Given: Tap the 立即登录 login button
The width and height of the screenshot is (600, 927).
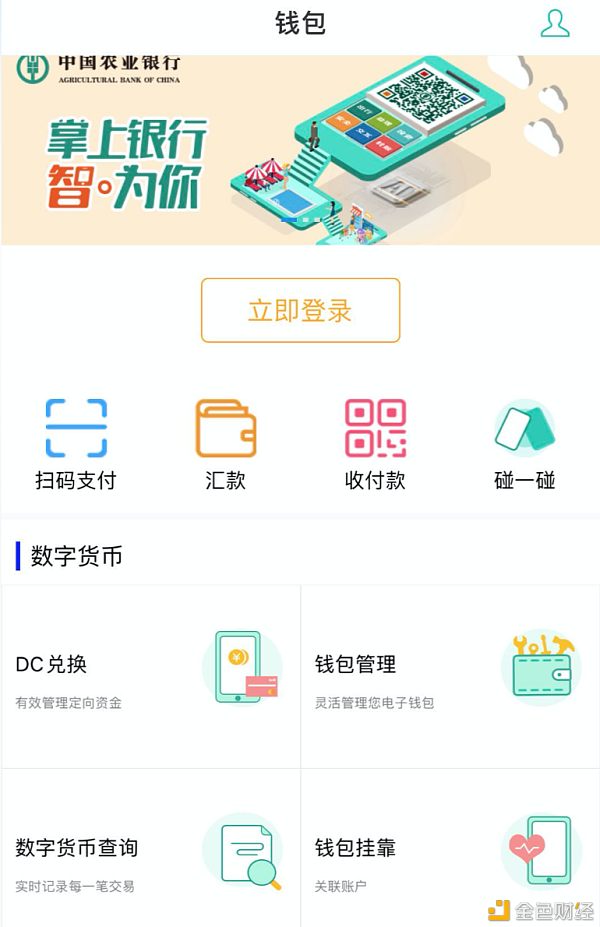Looking at the screenshot, I should pos(300,310).
